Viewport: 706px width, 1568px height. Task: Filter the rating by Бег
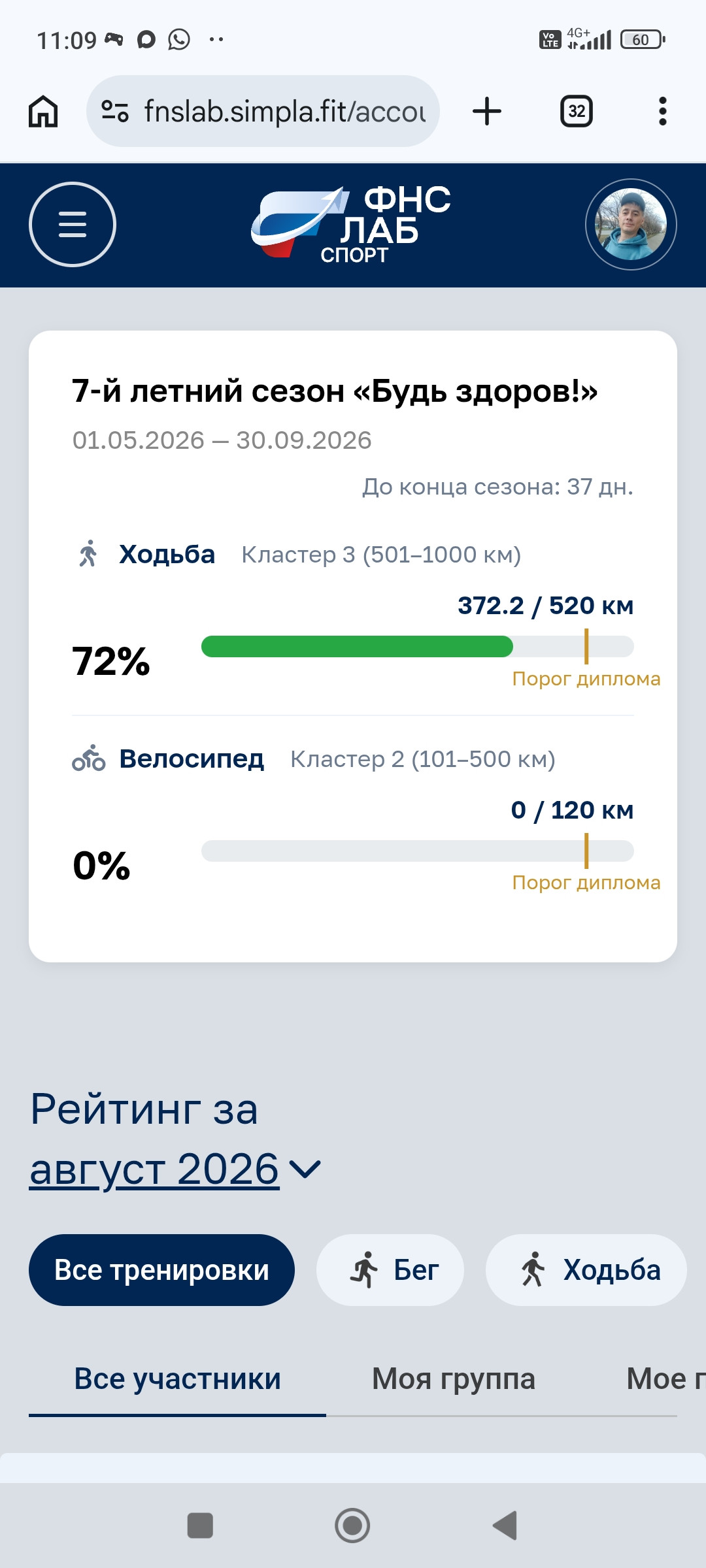(x=390, y=1270)
